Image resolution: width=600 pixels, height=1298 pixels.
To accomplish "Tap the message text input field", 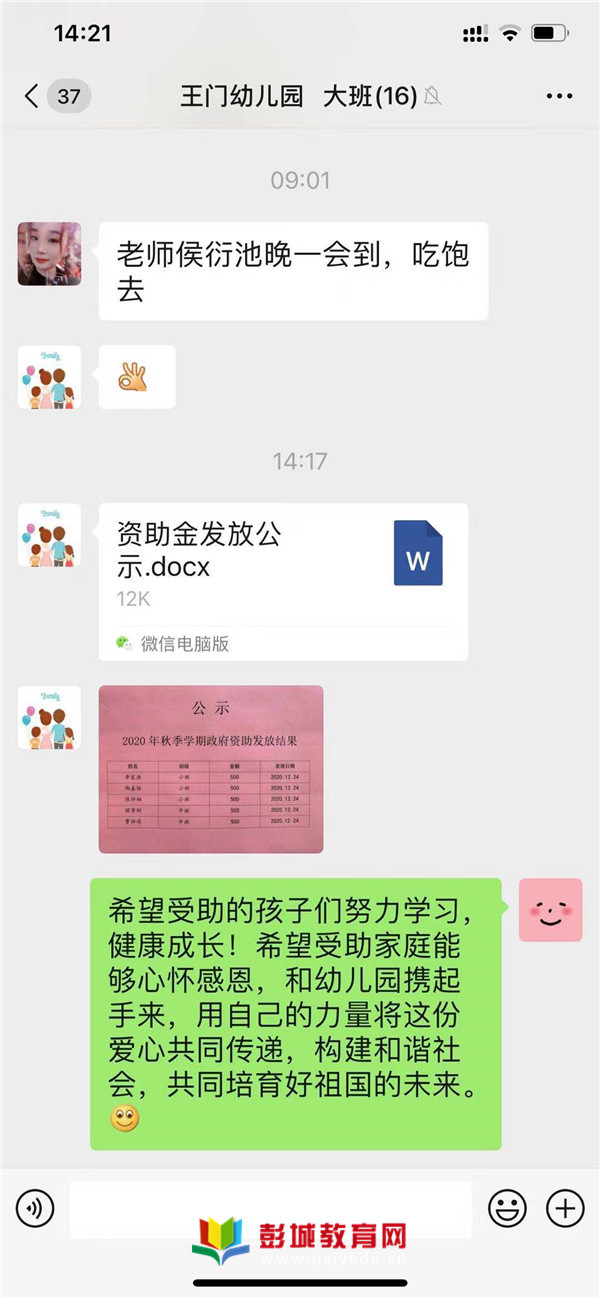I will [x=270, y=1209].
